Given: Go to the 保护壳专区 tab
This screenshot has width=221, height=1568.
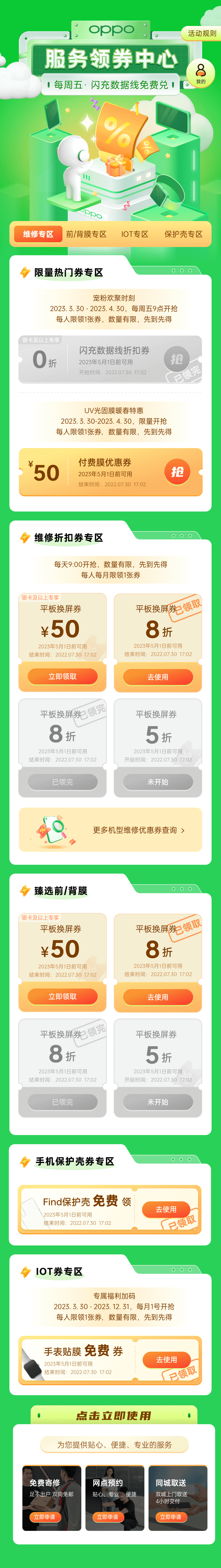Looking at the screenshot, I should click(183, 234).
